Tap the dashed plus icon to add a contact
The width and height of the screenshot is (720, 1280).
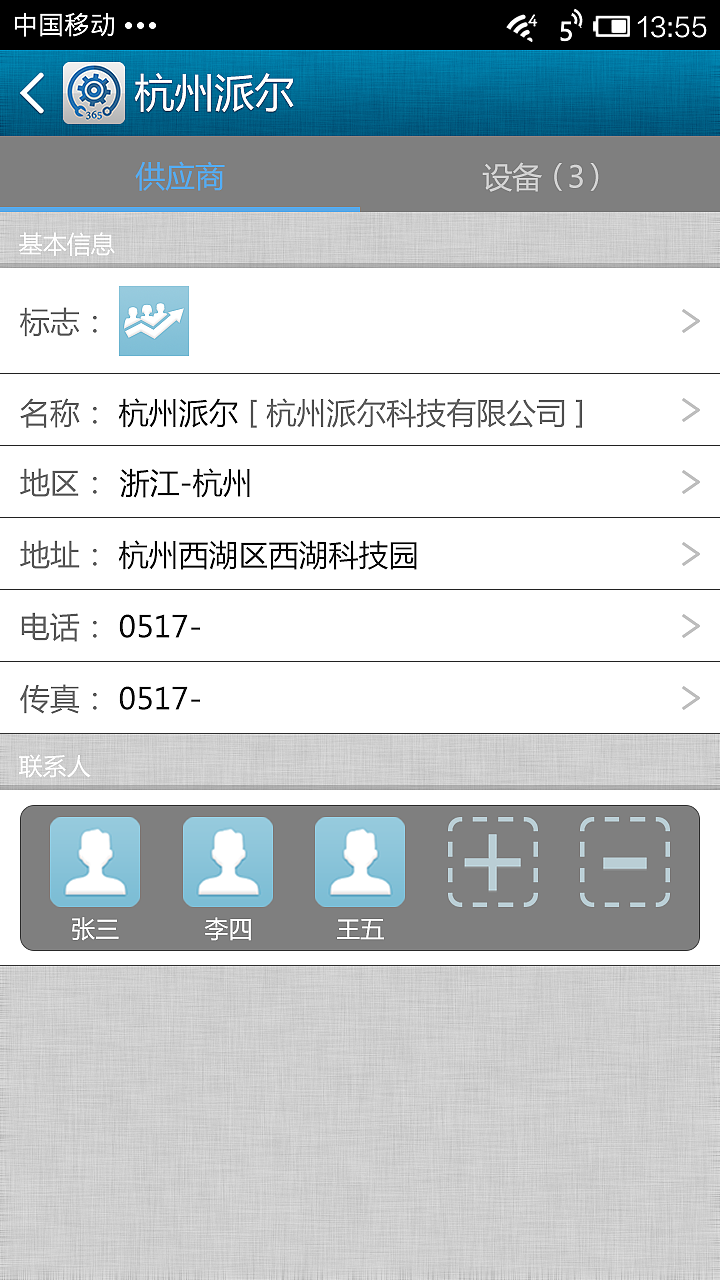(493, 861)
